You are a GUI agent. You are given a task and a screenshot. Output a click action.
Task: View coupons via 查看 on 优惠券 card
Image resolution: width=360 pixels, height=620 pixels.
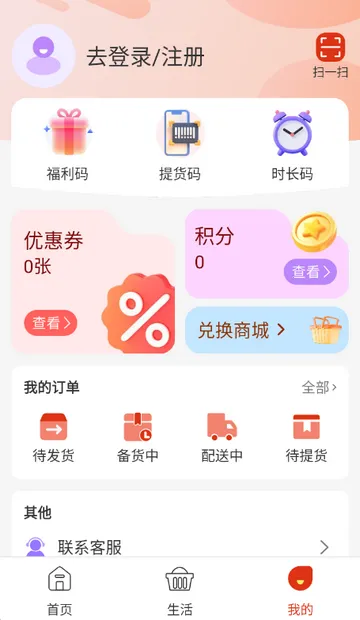pyautogui.click(x=51, y=323)
